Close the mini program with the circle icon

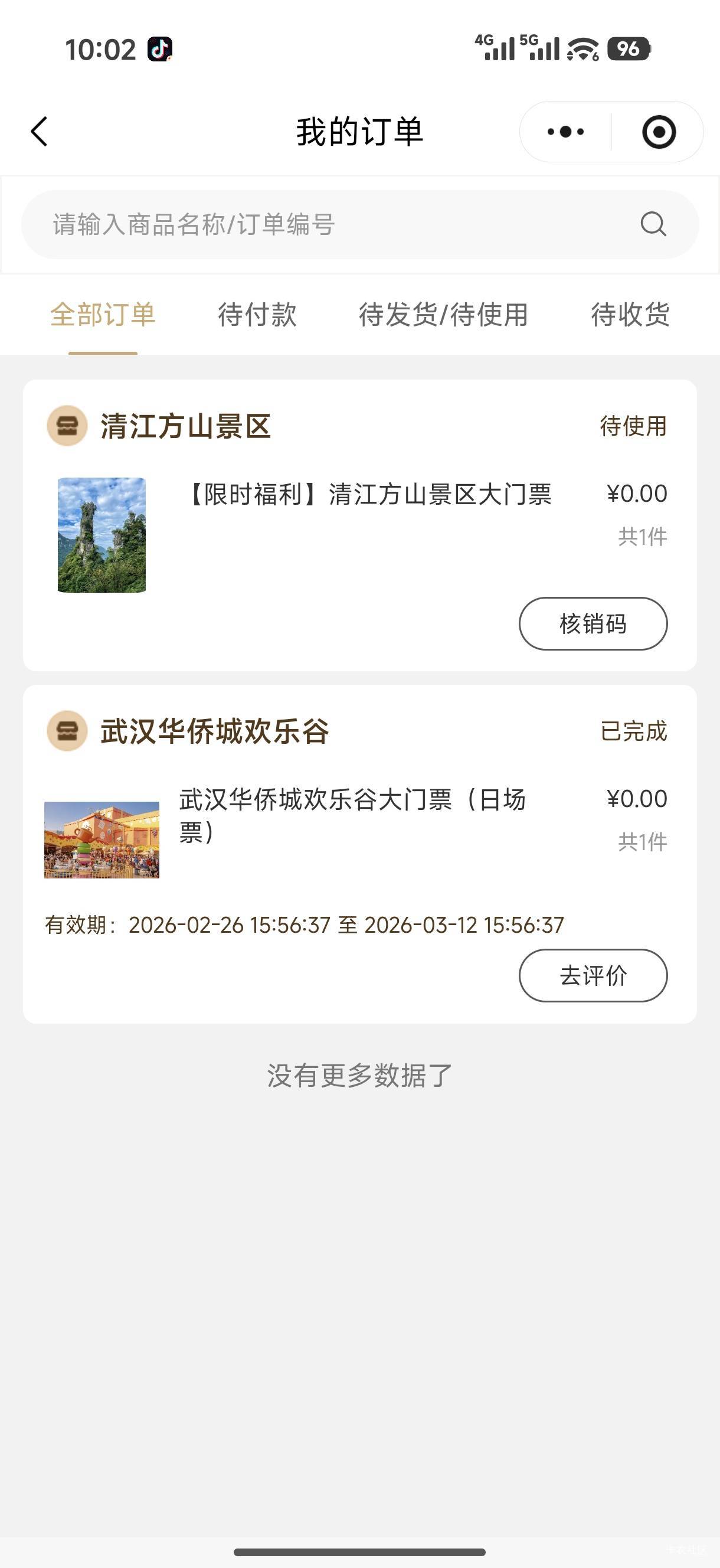pos(659,132)
